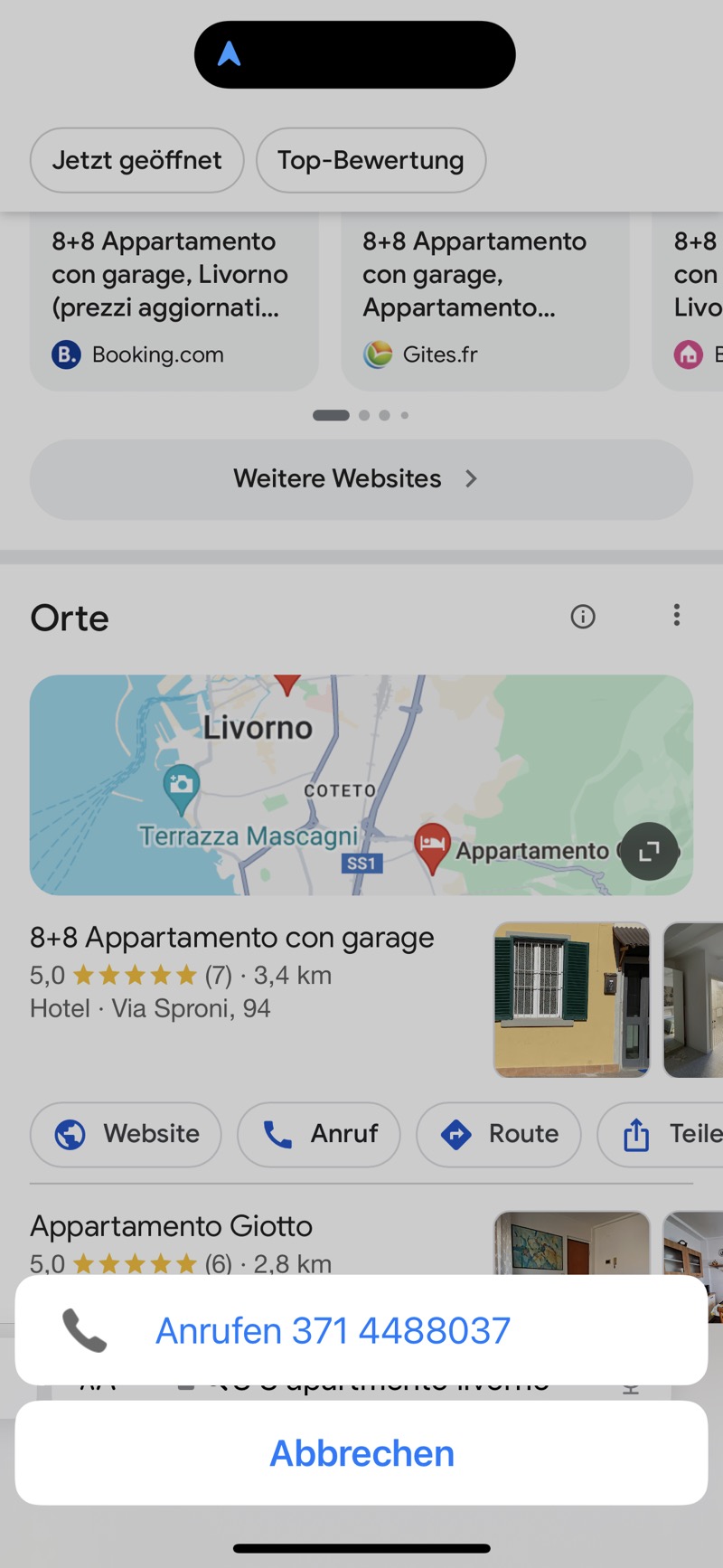The width and height of the screenshot is (723, 1568).
Task: Show more sites via Weitere Websites
Action: [x=361, y=478]
